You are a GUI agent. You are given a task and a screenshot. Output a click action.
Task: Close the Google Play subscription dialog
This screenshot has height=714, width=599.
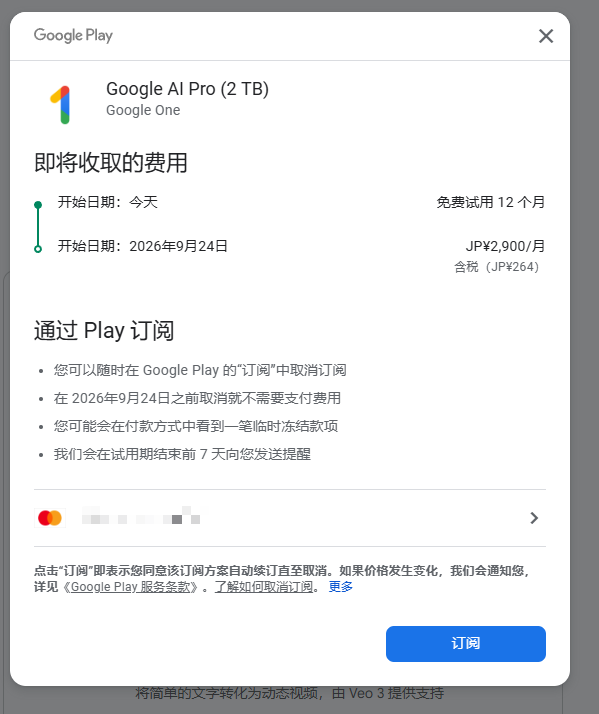546,36
